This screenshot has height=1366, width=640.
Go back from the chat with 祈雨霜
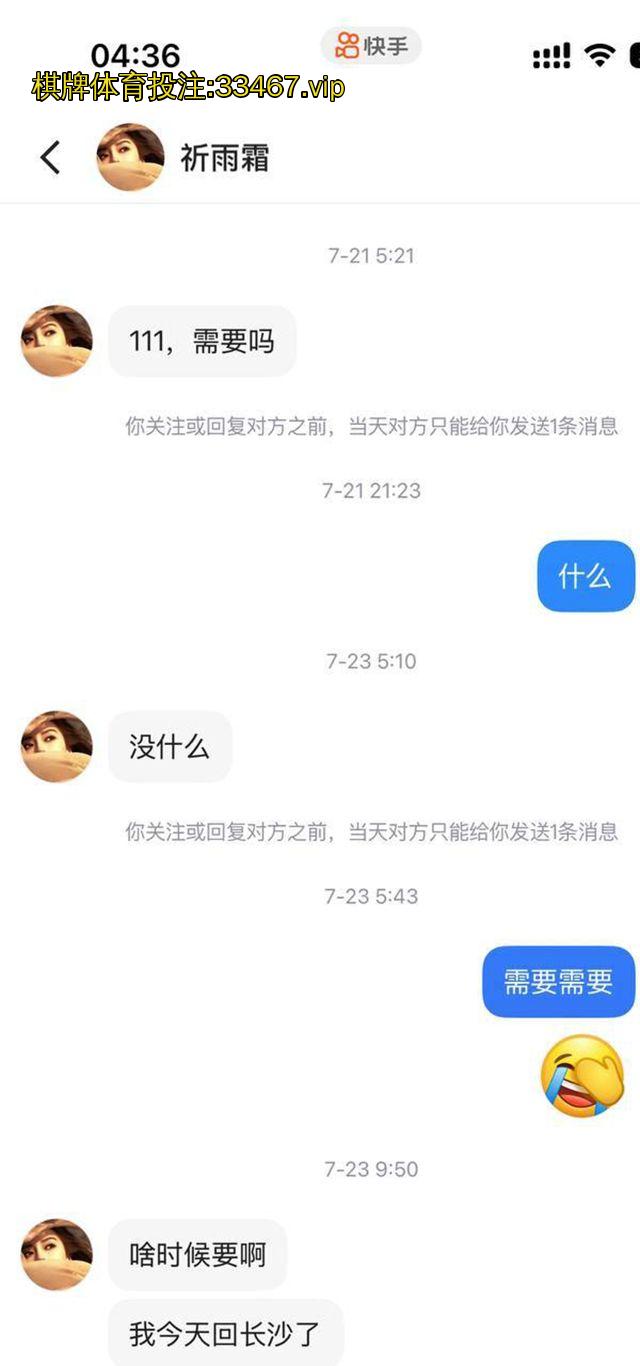[x=50, y=158]
